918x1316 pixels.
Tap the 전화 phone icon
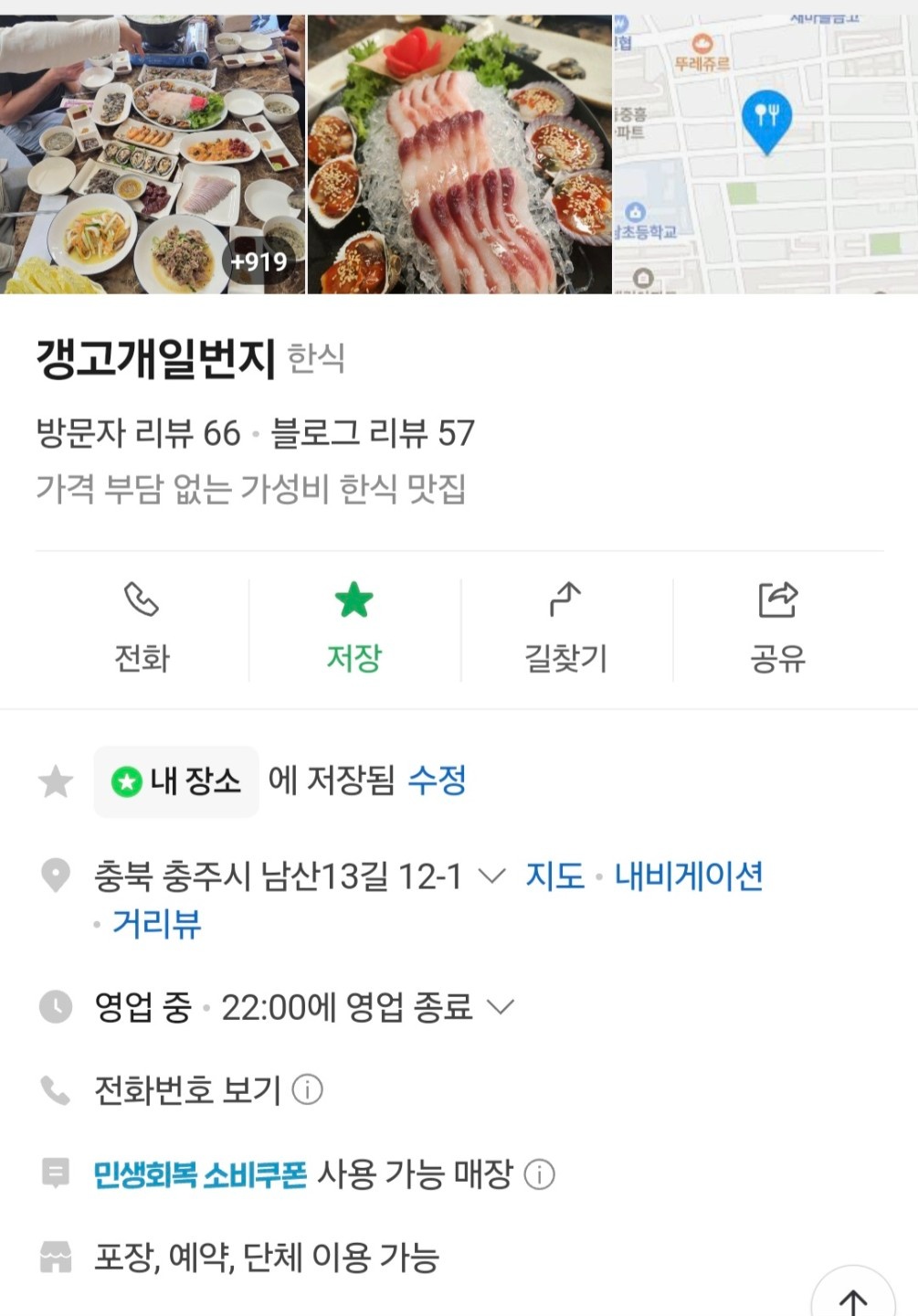tap(142, 601)
